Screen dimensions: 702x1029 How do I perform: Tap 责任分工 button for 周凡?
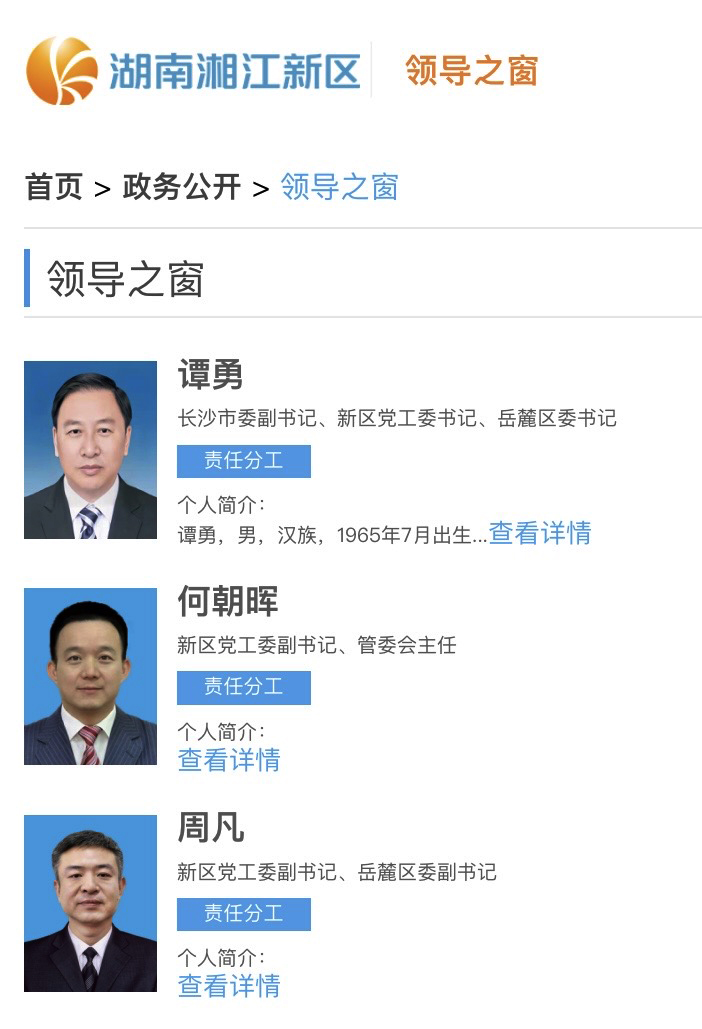pos(244,914)
